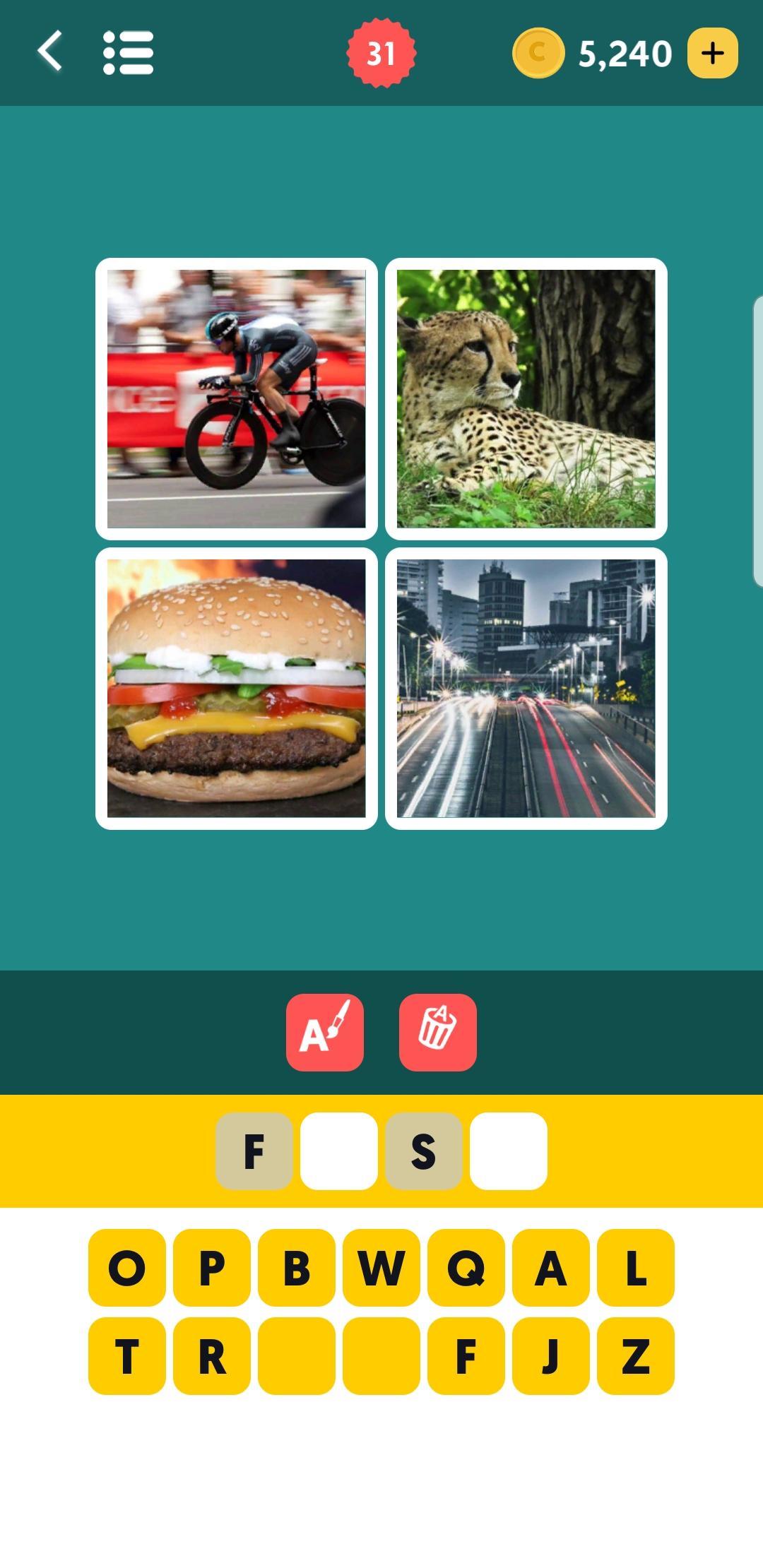Pick the letter R tile
Viewport: 763px width, 1568px height.
(x=212, y=1355)
